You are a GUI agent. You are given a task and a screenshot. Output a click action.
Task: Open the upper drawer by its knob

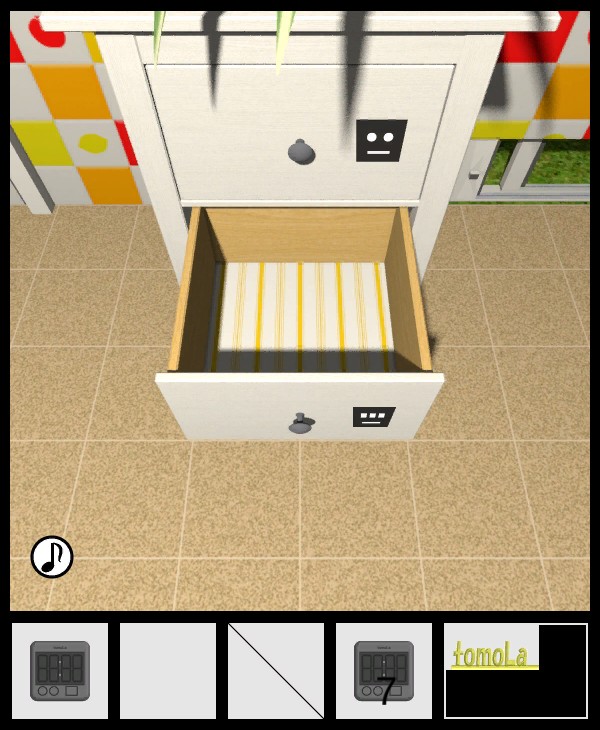(x=301, y=152)
